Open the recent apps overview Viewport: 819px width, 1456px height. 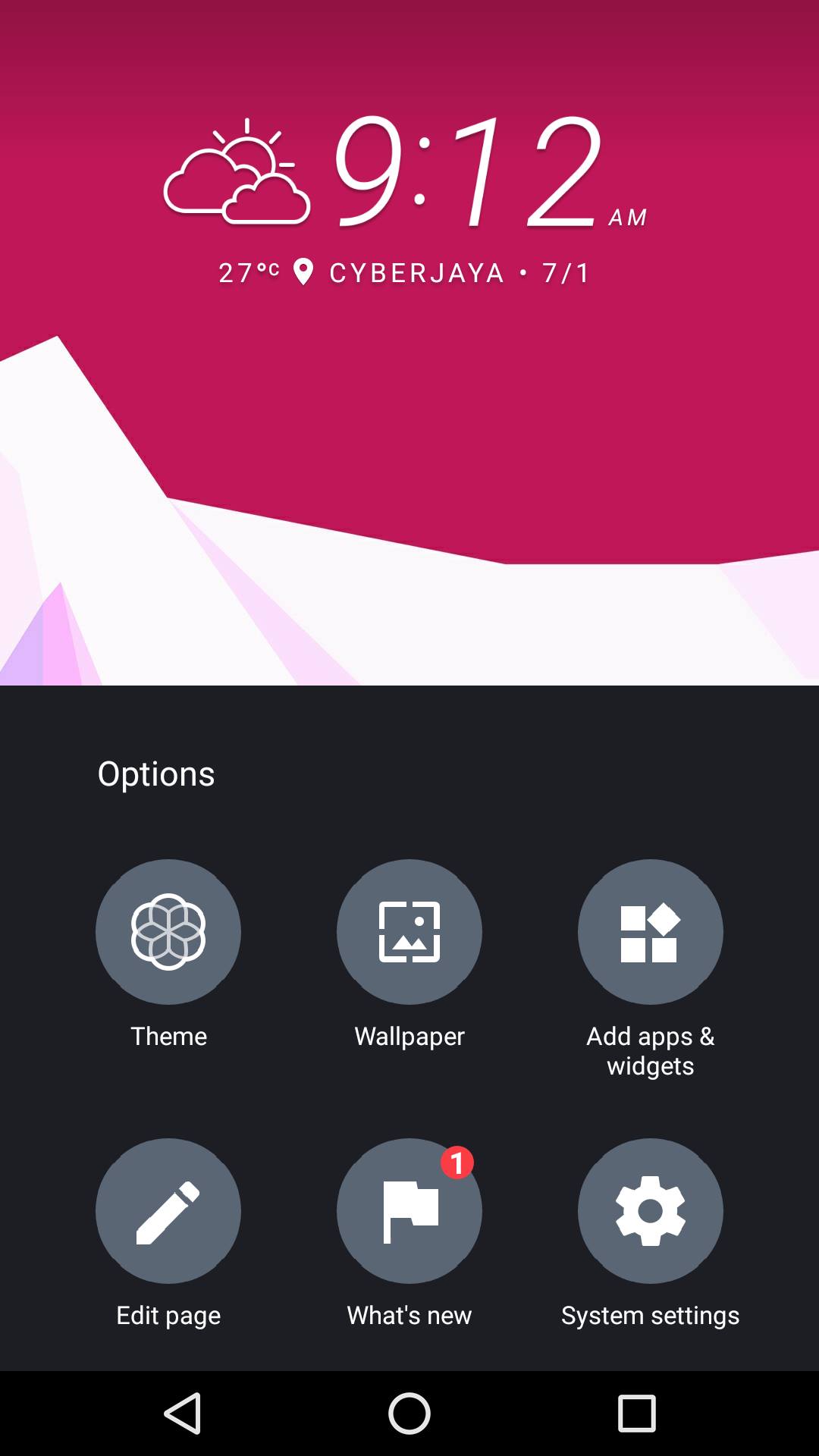pos(636,1414)
